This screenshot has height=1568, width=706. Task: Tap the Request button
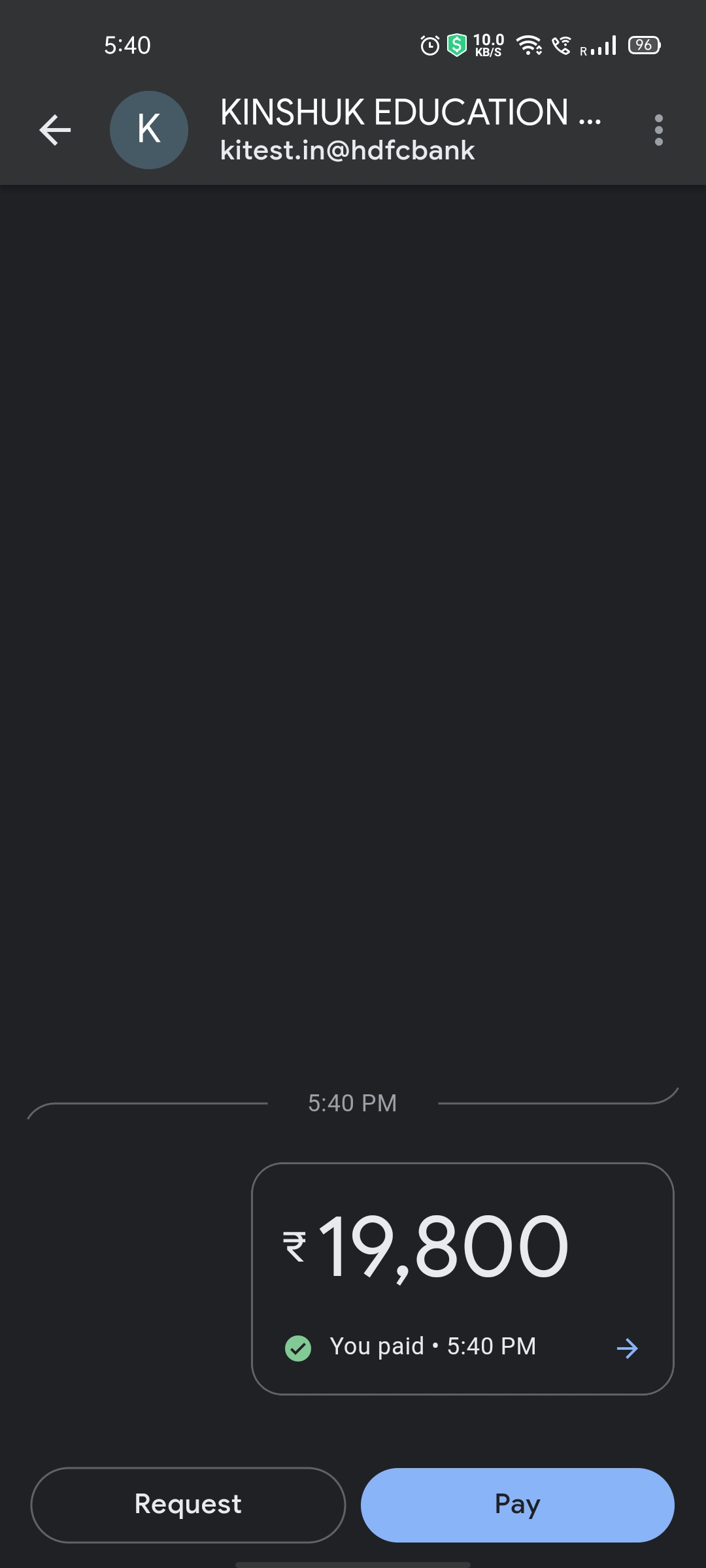188,1505
